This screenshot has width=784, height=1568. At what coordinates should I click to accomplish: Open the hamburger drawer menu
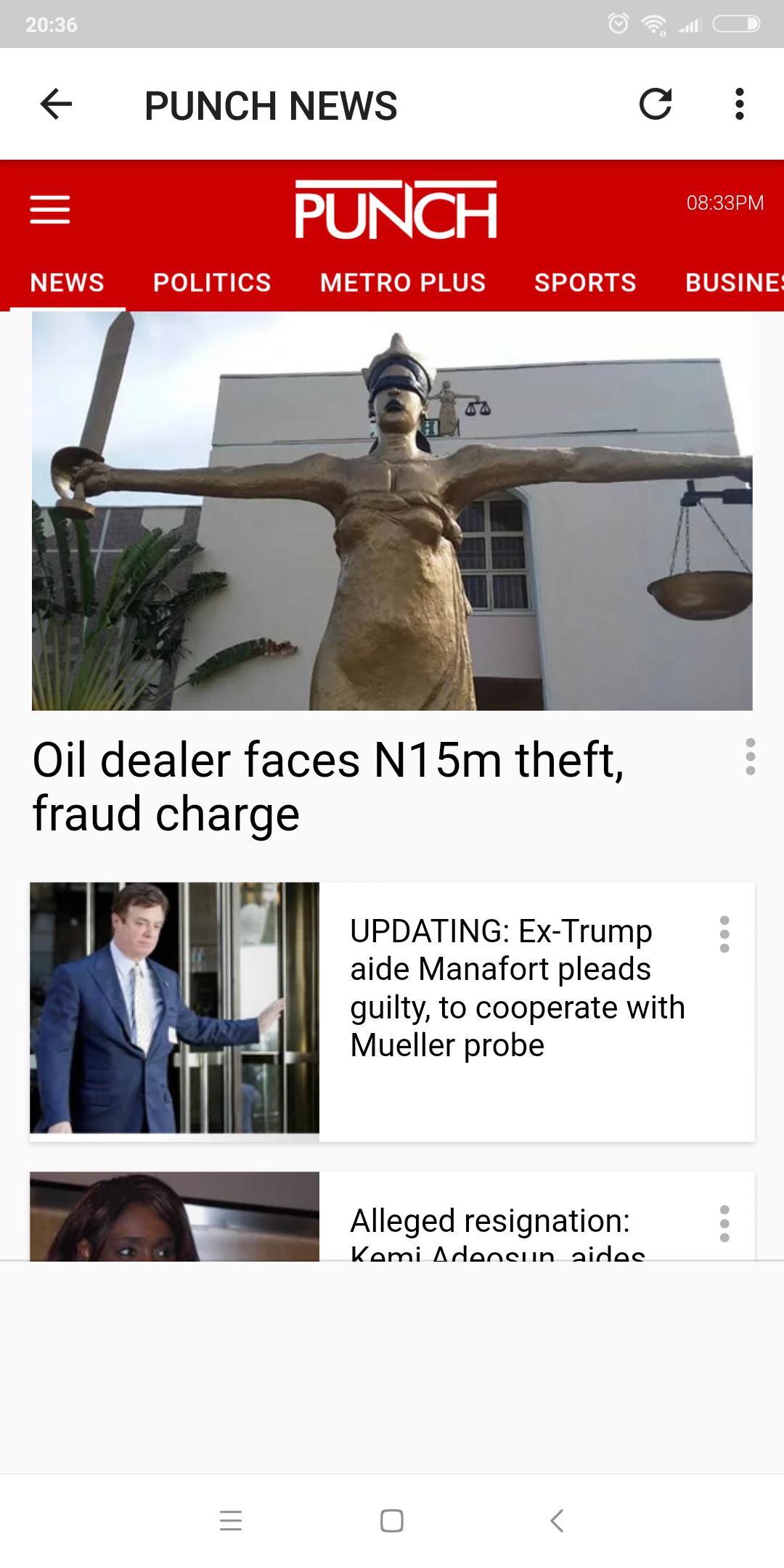[50, 210]
